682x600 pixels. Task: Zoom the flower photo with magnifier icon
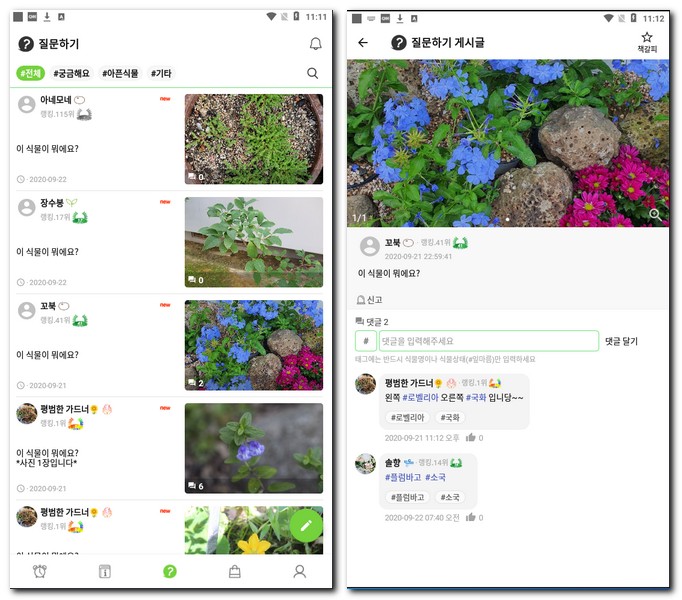pos(655,213)
